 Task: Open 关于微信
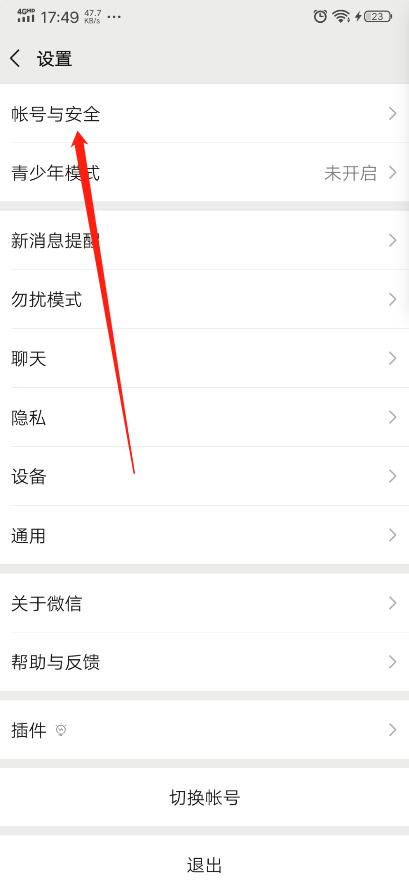[x=204, y=603]
